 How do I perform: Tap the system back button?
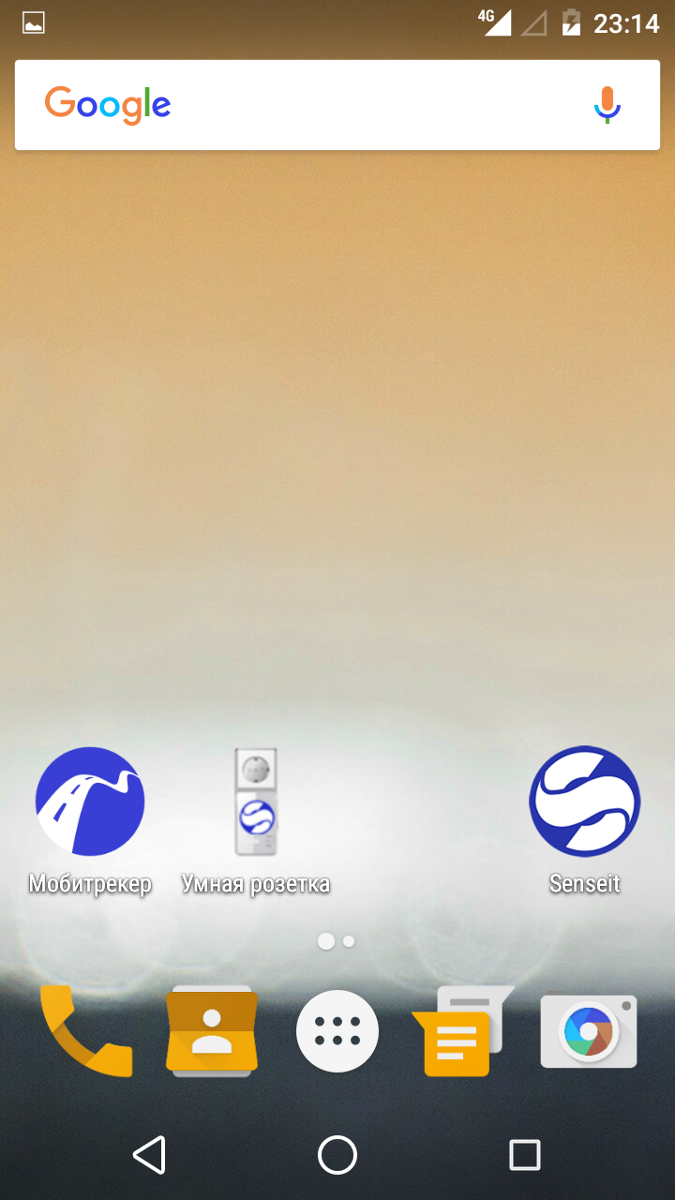coord(149,1155)
